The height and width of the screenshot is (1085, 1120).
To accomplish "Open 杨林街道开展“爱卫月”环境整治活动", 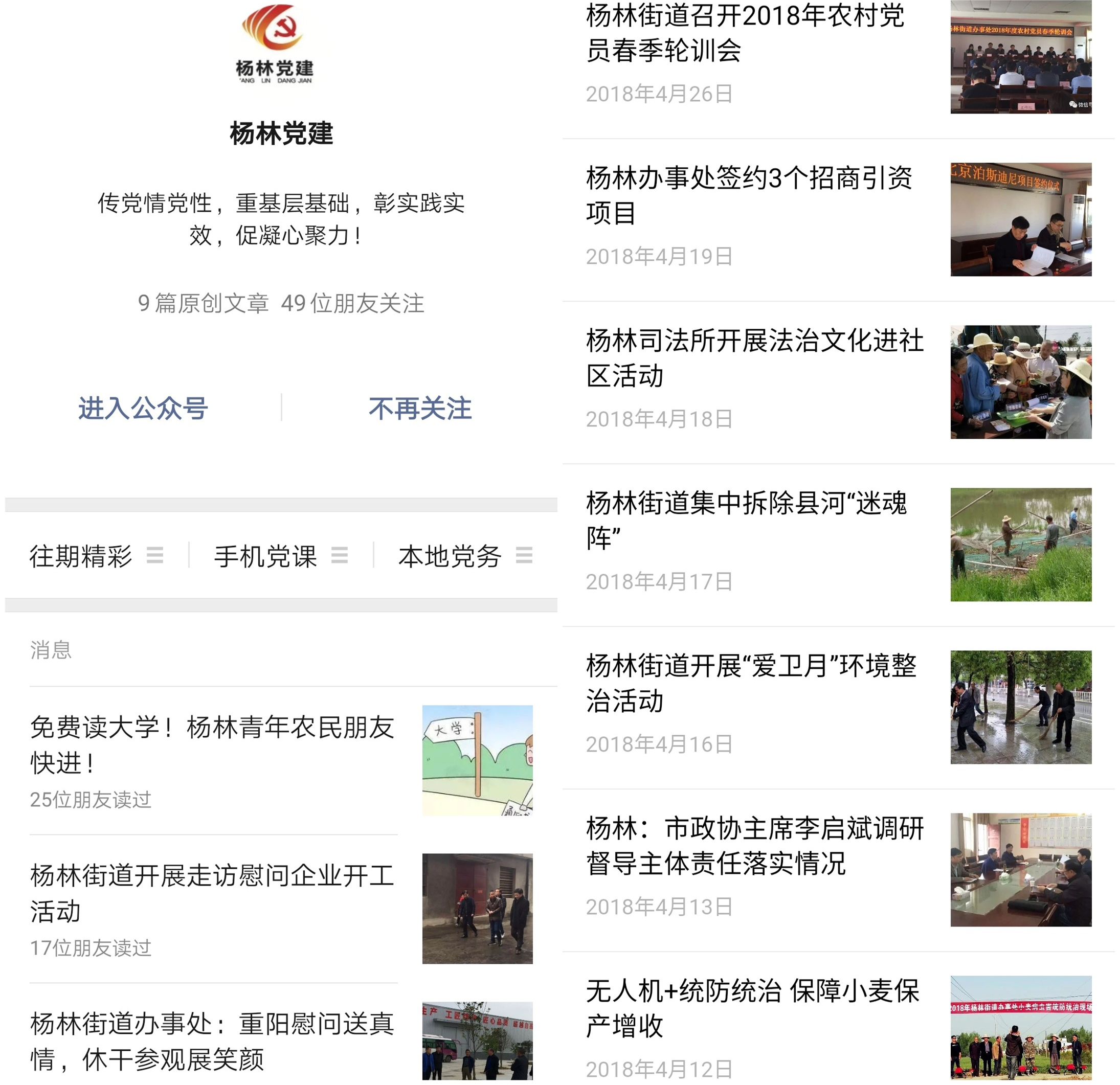I will pyautogui.click(x=751, y=683).
